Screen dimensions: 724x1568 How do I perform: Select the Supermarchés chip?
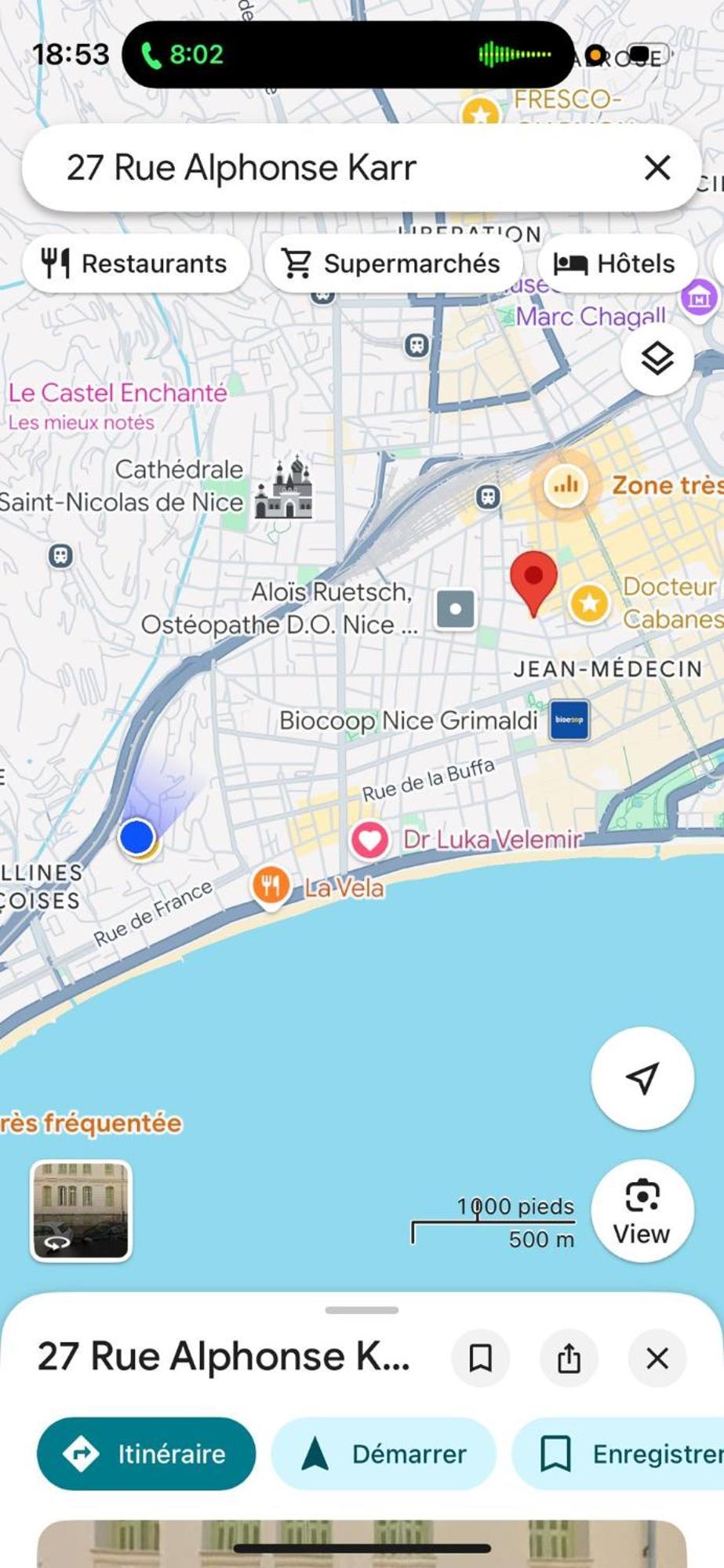tap(392, 264)
